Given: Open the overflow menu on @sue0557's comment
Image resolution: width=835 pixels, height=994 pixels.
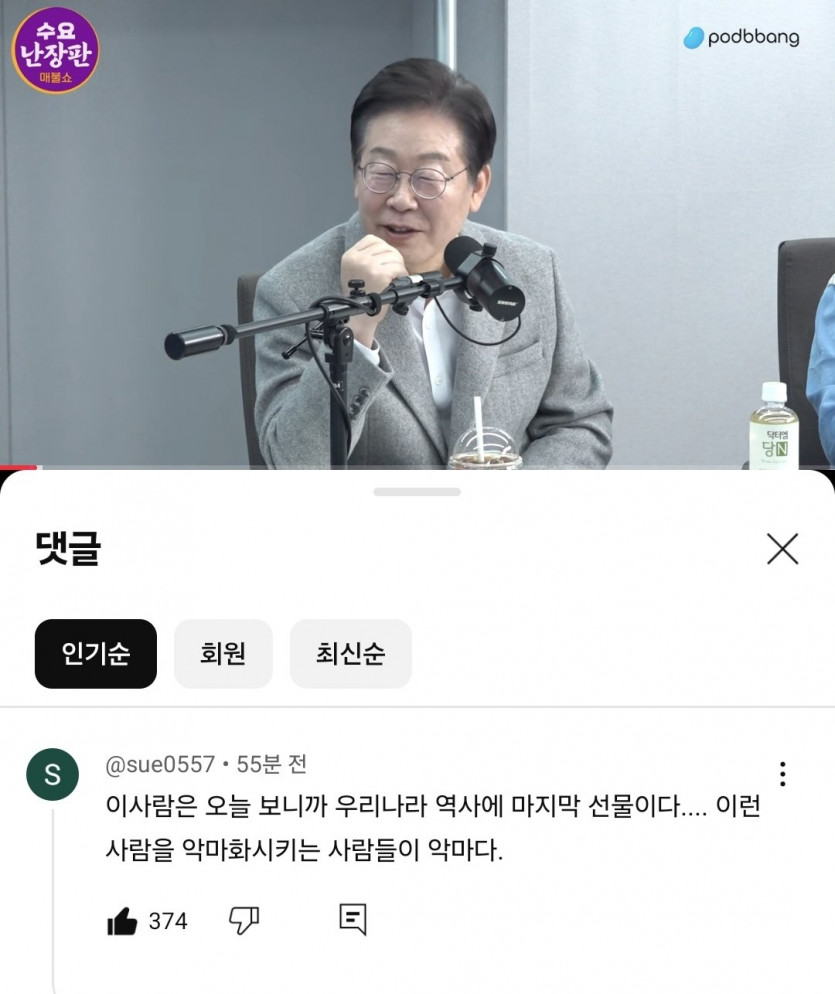Looking at the screenshot, I should [782, 774].
